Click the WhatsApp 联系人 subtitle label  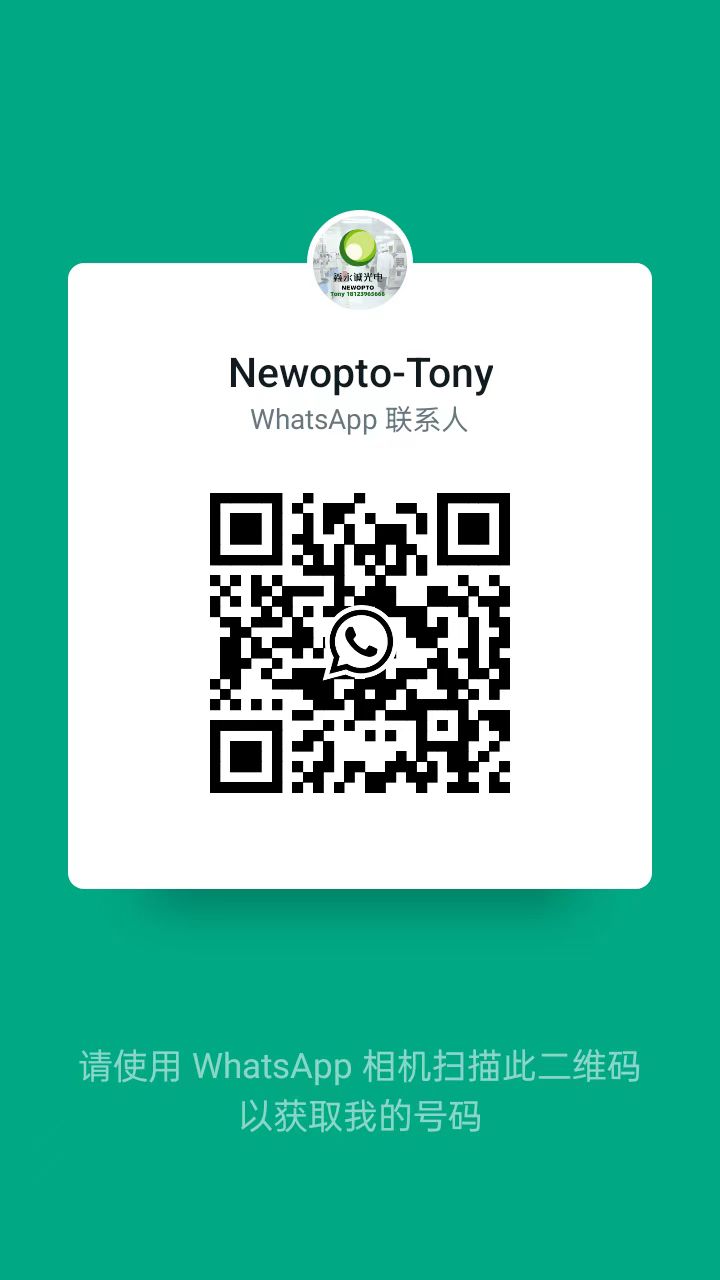point(360,419)
